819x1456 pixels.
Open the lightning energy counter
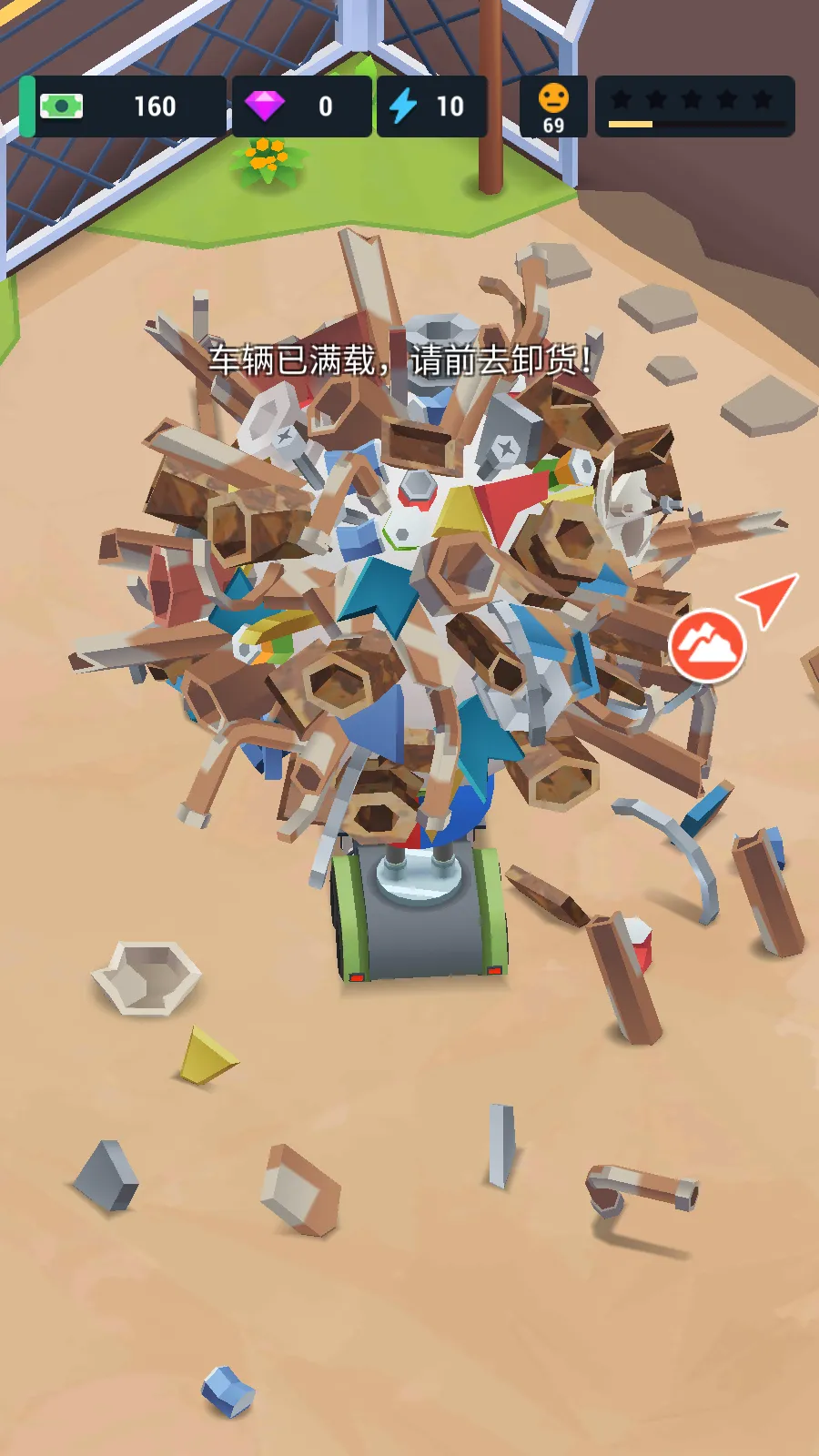pyautogui.click(x=431, y=106)
